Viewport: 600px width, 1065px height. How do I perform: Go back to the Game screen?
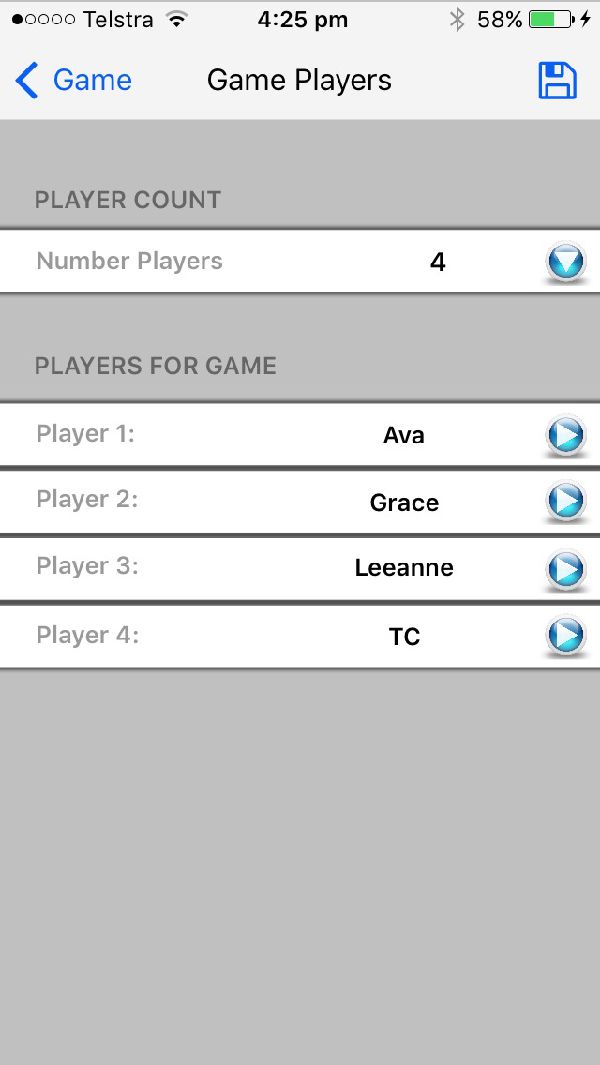point(73,80)
